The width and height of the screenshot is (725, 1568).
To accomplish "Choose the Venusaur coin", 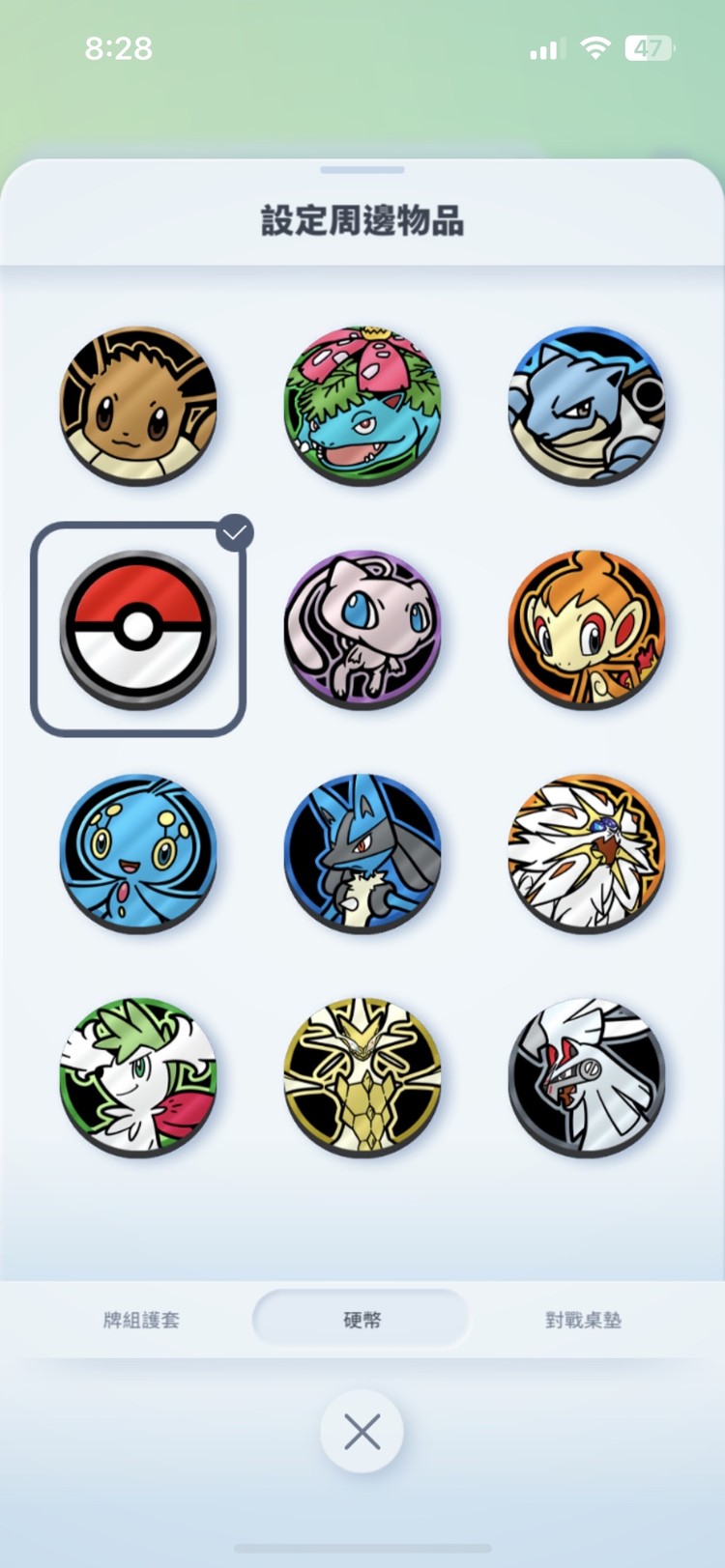I will [362, 405].
